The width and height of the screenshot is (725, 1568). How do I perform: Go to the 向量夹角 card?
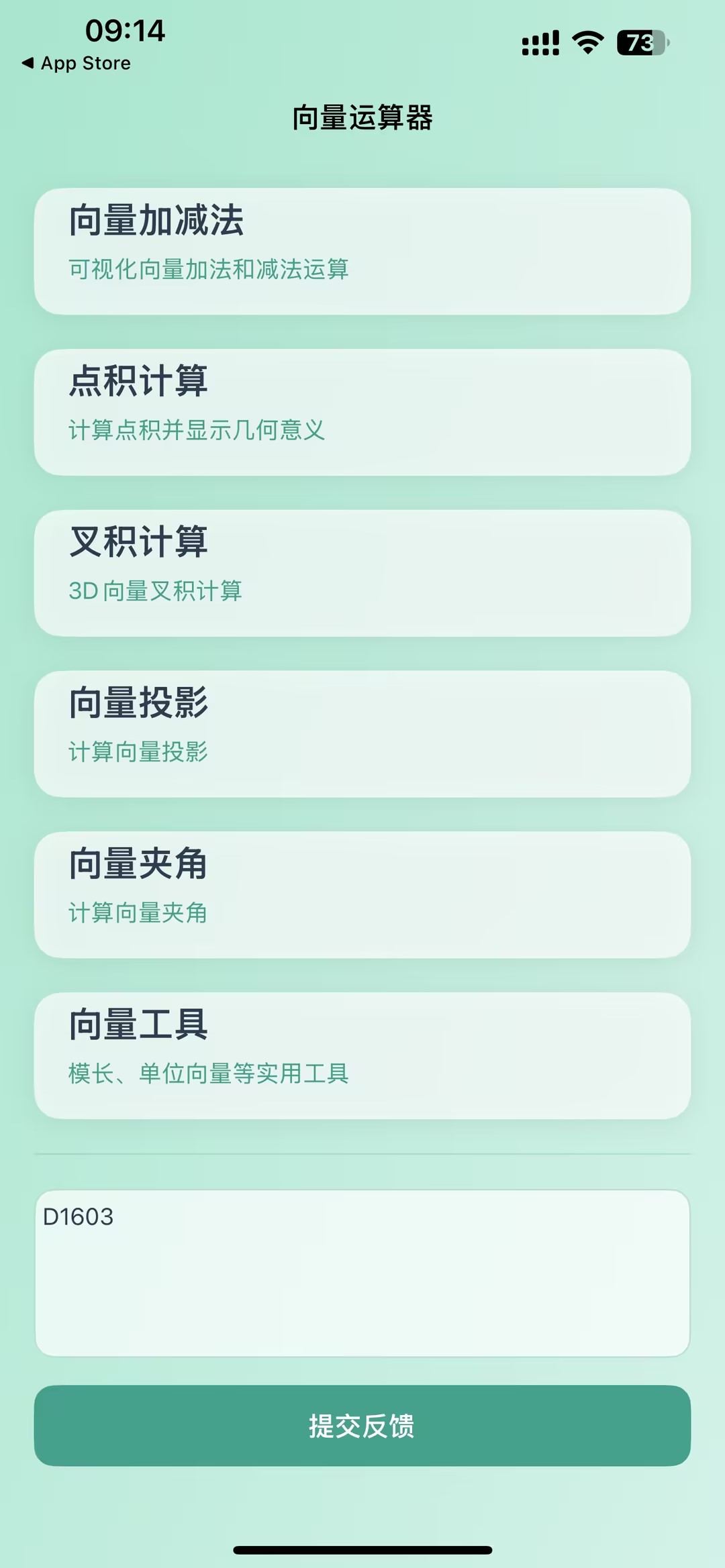(x=362, y=894)
